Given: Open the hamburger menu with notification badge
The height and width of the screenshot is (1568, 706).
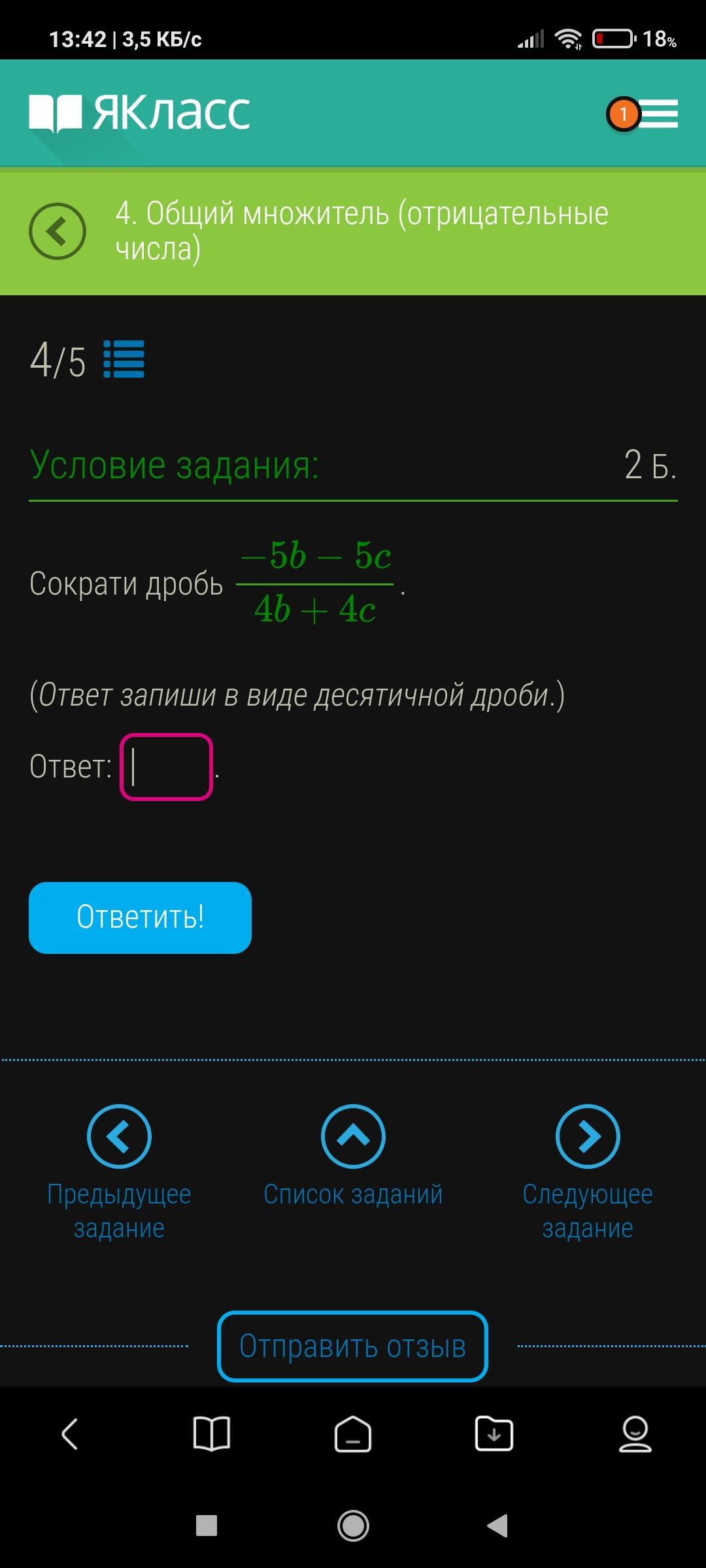Looking at the screenshot, I should (643, 114).
